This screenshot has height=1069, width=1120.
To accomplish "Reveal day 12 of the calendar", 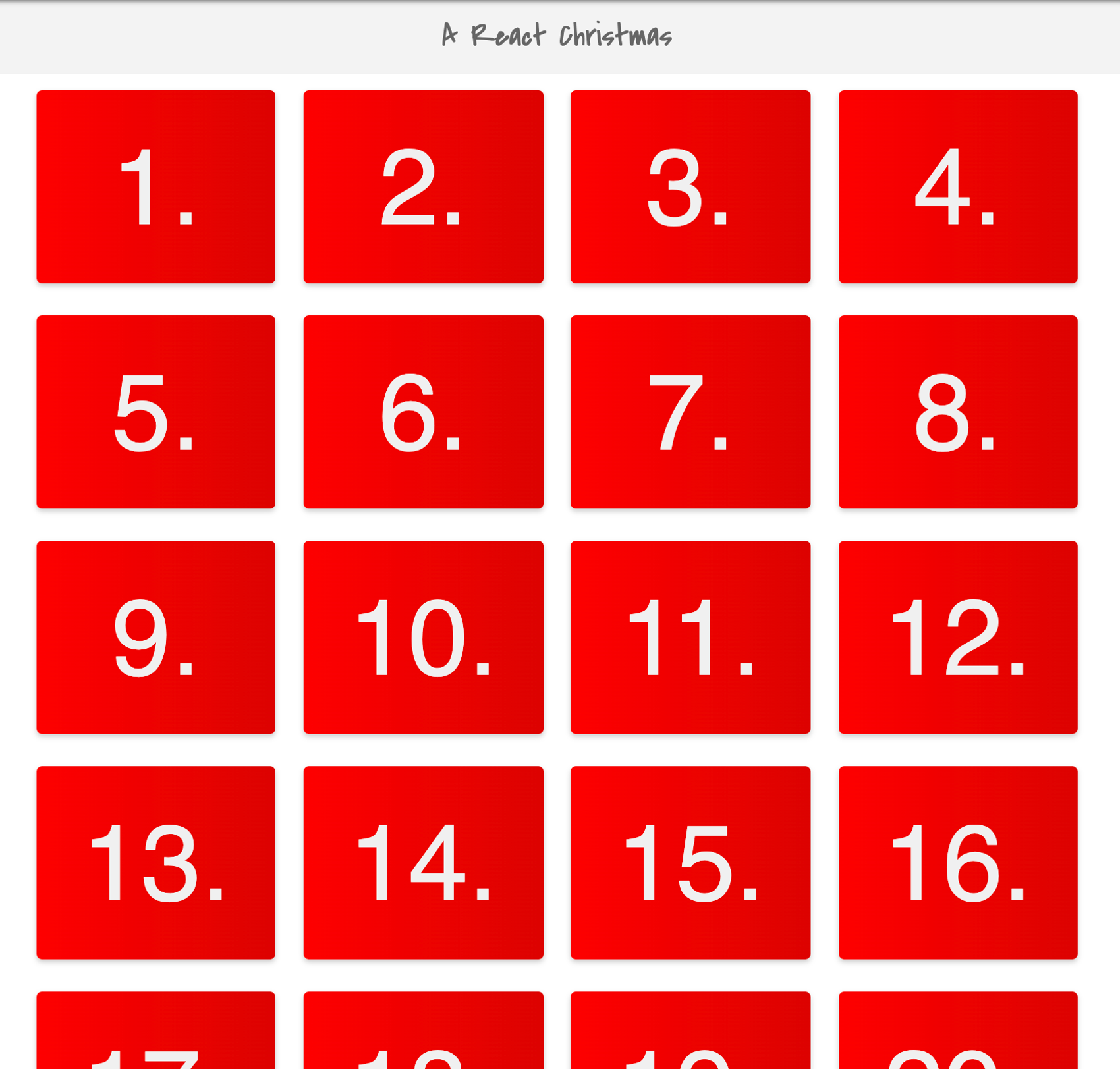I will (x=957, y=637).
